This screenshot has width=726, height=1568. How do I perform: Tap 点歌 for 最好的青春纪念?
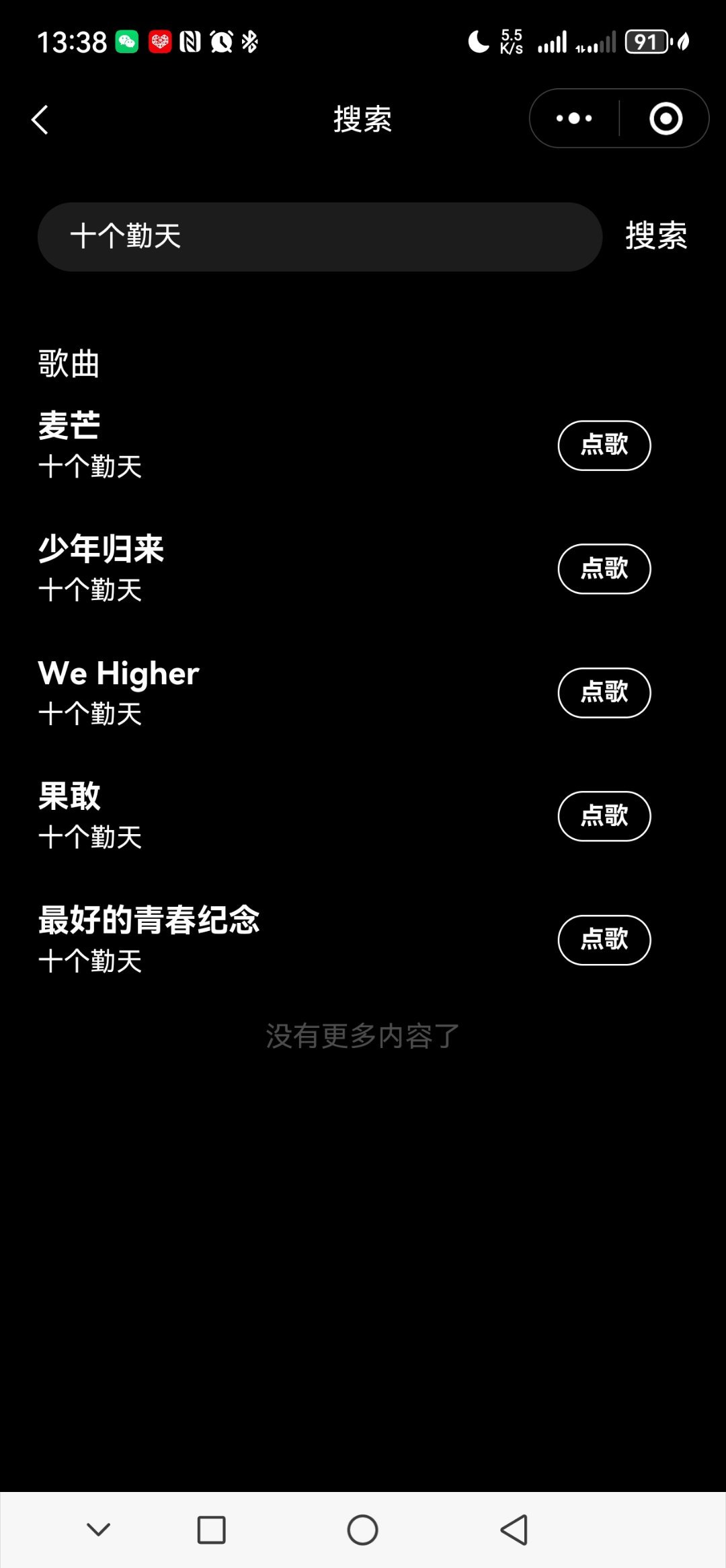pos(603,940)
